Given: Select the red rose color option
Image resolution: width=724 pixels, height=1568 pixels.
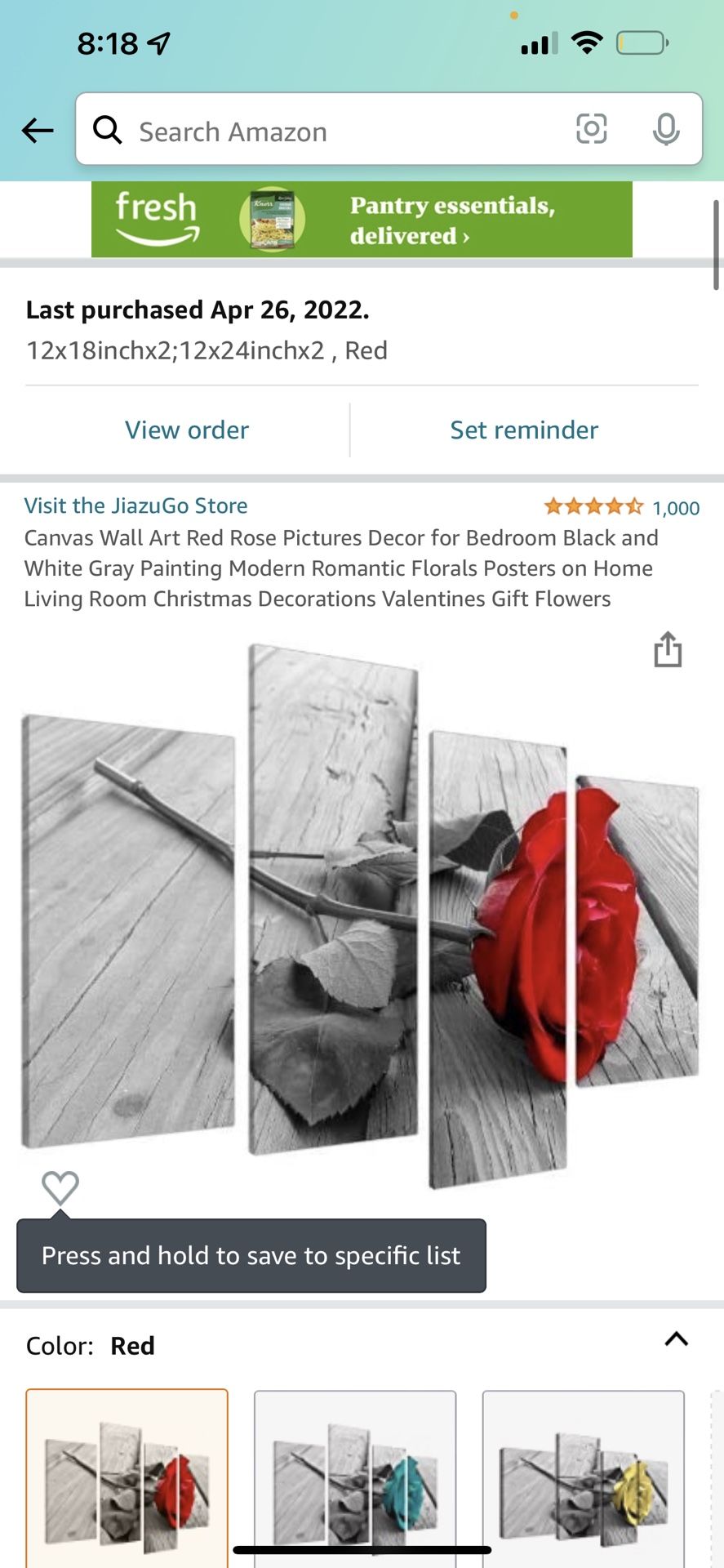Looking at the screenshot, I should [127, 1478].
